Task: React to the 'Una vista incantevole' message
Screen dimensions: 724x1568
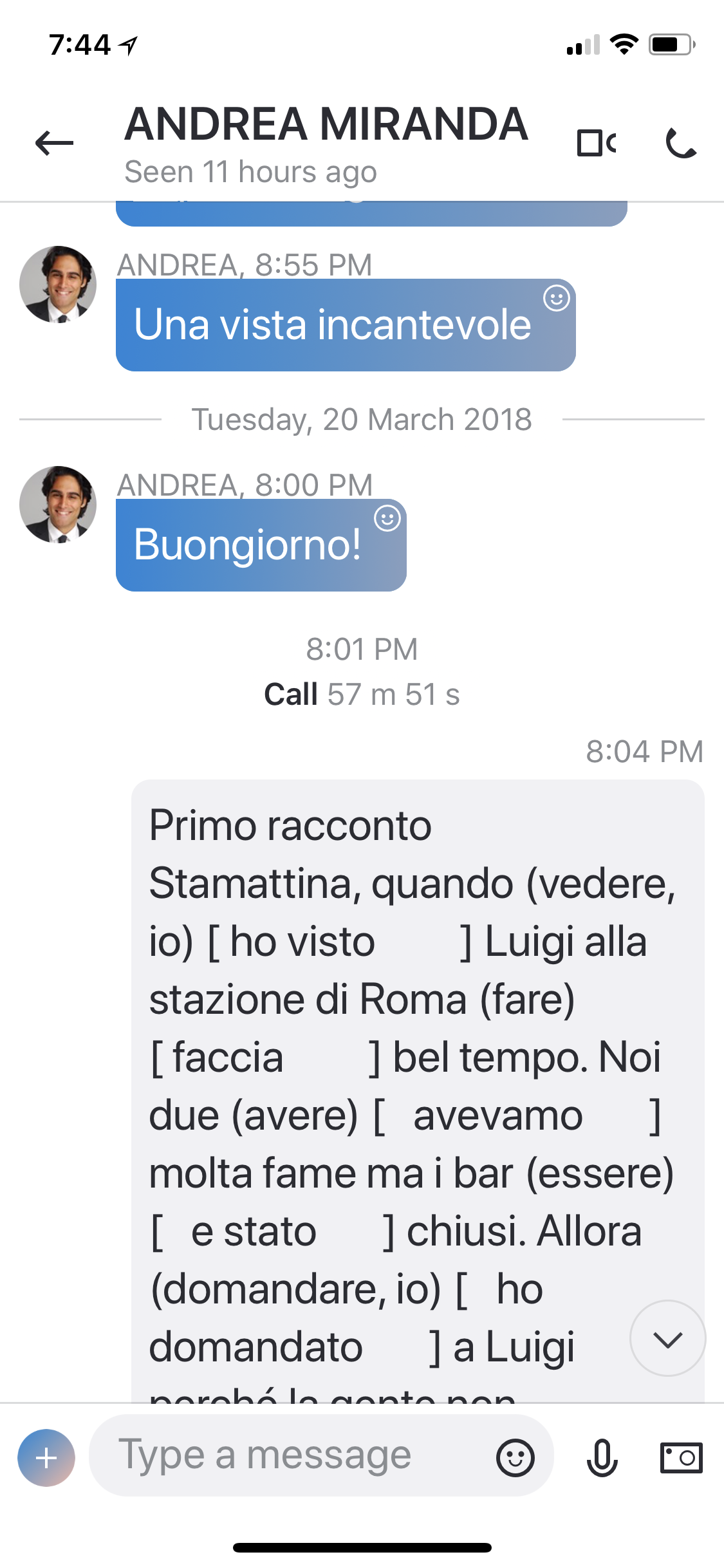Action: 557,298
